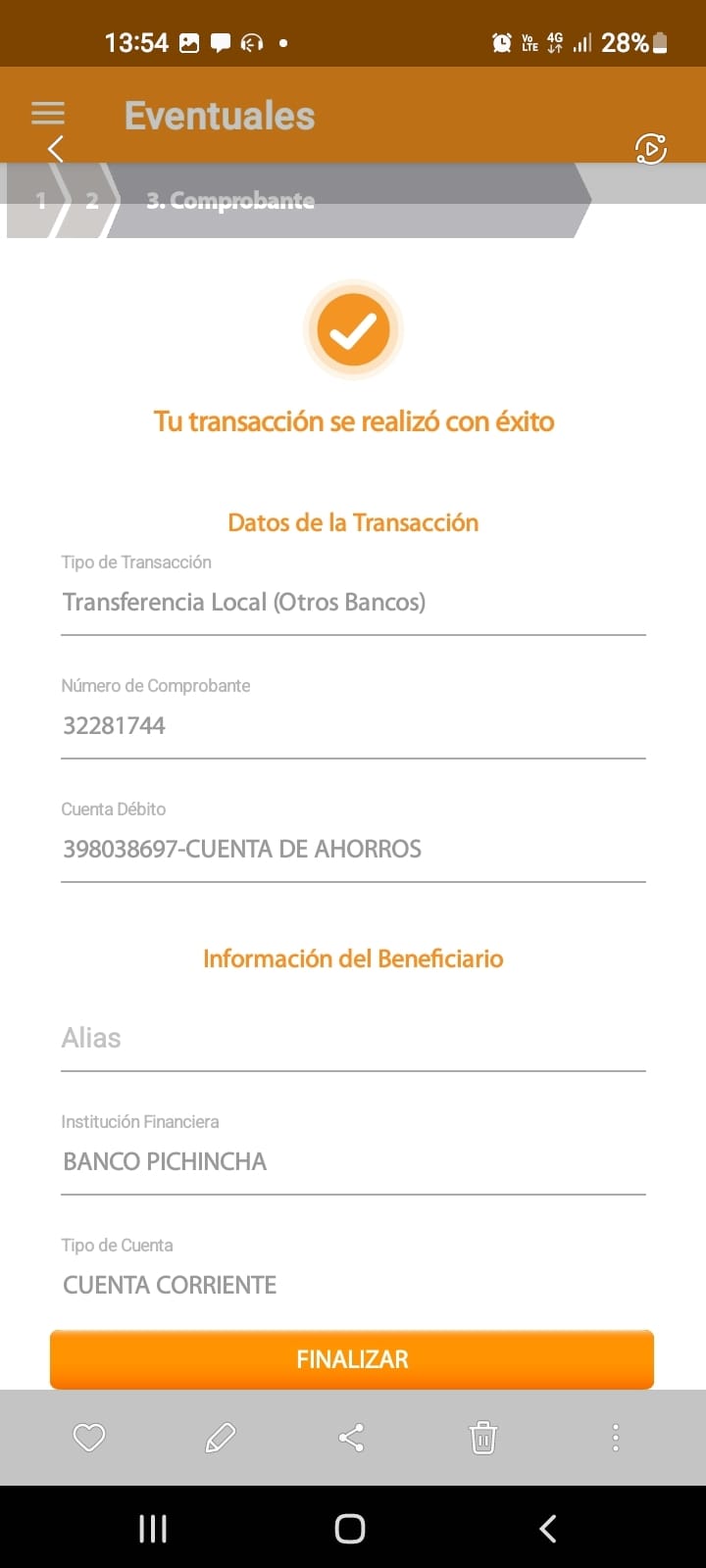Tap the circular play icon at top right
This screenshot has width=706, height=1568.
click(651, 148)
